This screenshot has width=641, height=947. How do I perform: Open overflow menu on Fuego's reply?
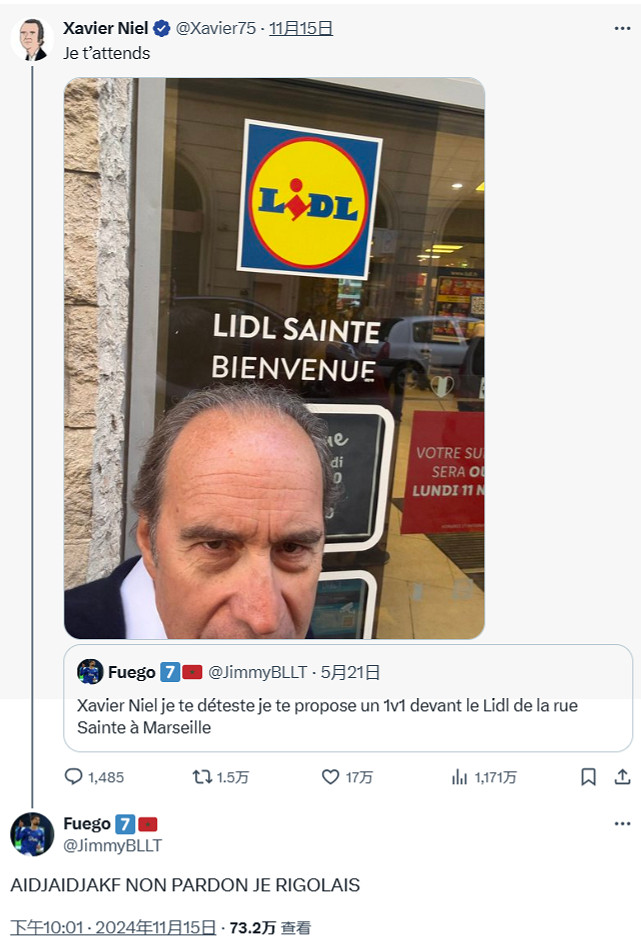tap(622, 824)
